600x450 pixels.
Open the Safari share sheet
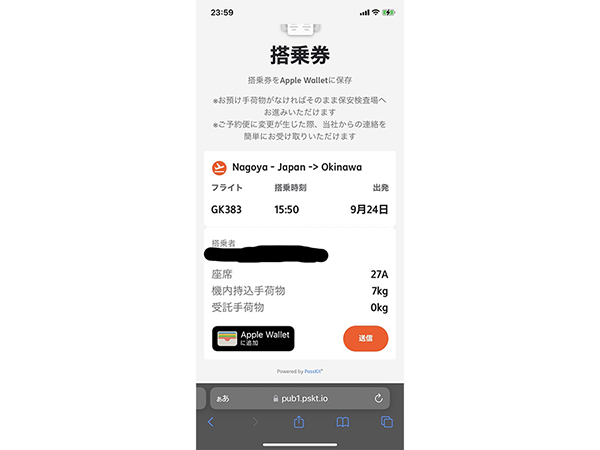298,423
